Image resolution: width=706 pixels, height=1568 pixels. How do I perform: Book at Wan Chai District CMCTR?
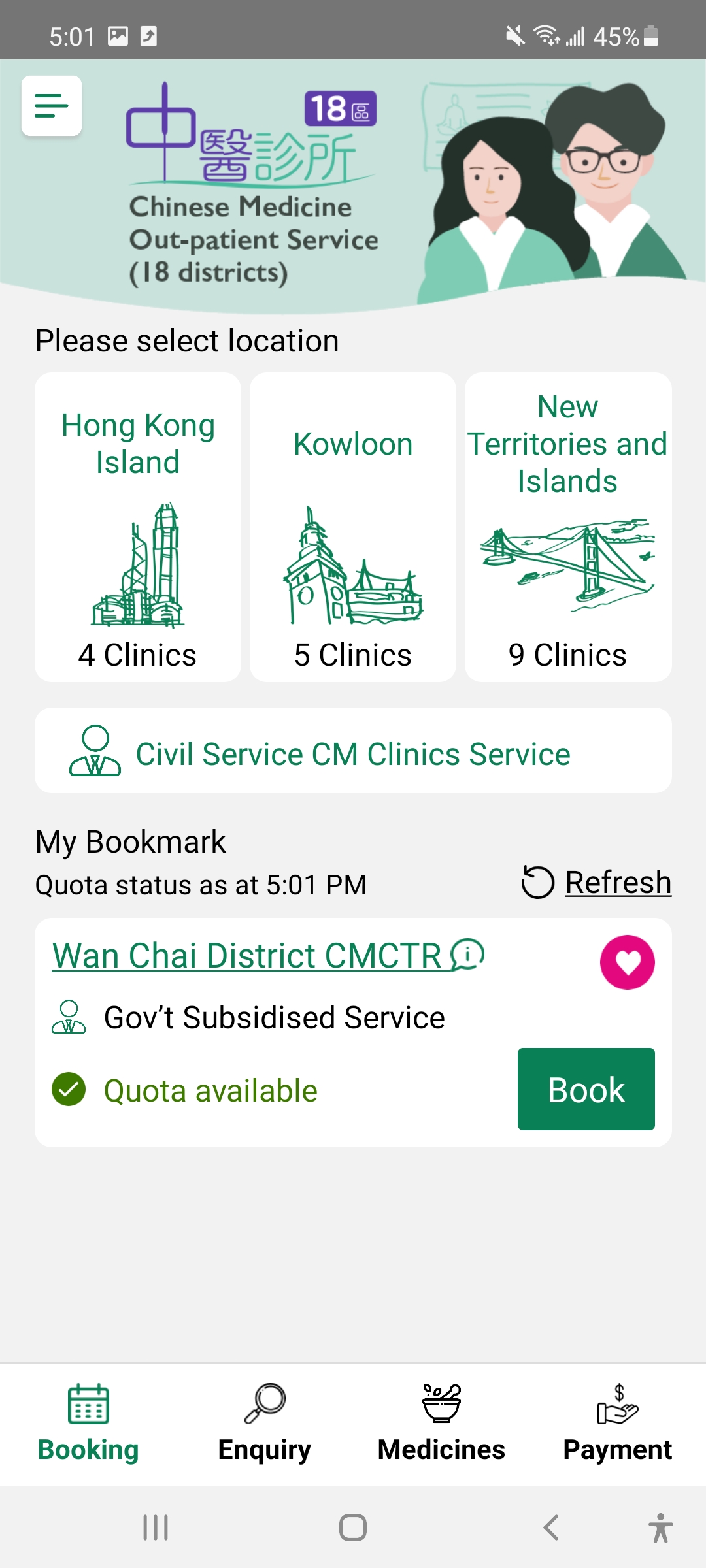(586, 1089)
